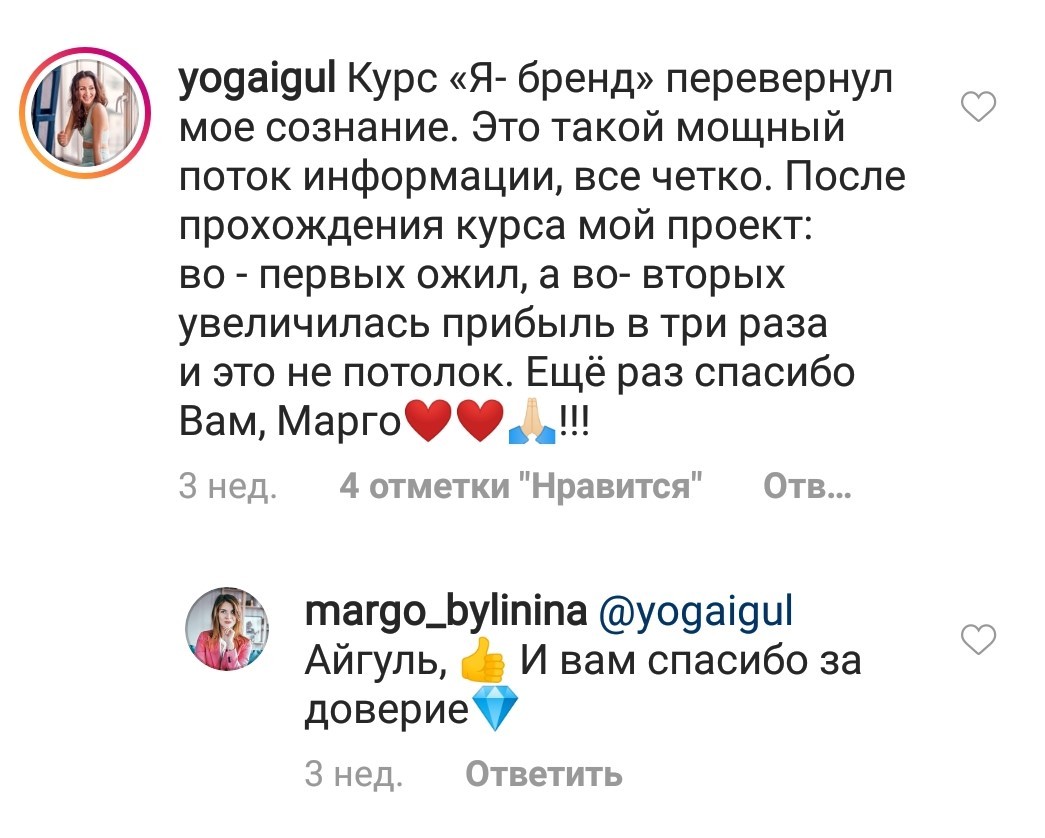View the 4 likes on yogaigul's comment

(520, 487)
